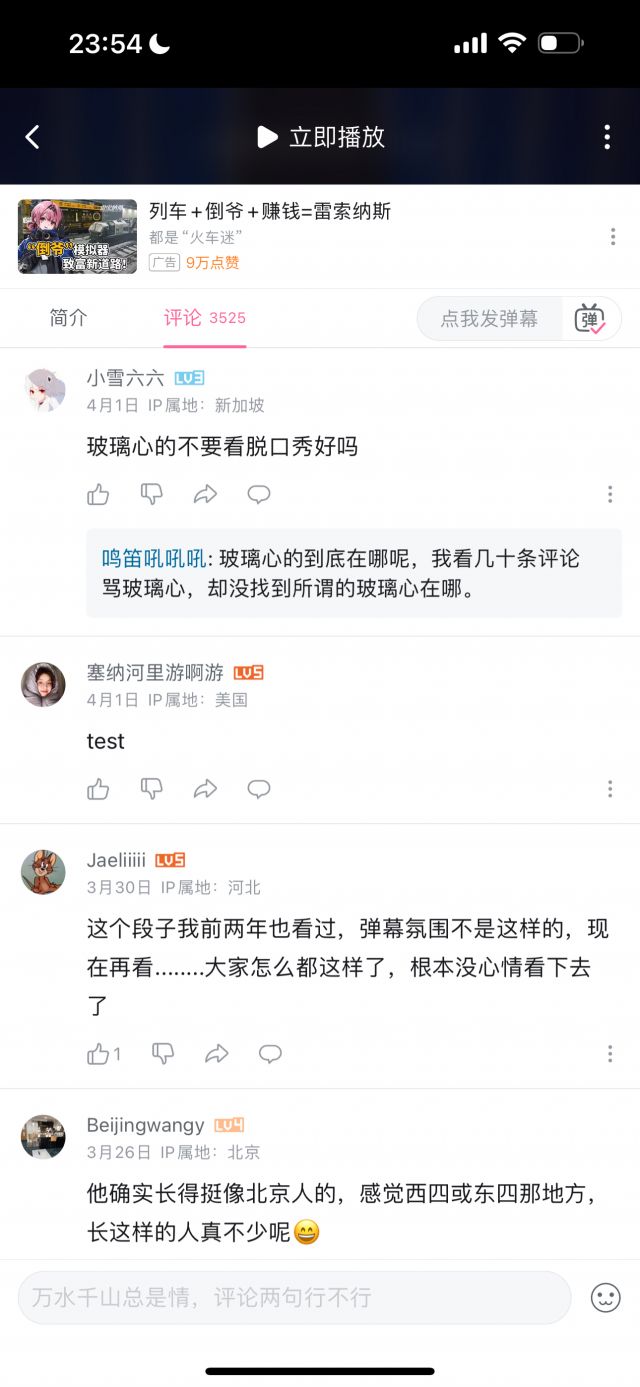
Task: Open Beijingwangy's profile avatar
Action: point(43,1137)
